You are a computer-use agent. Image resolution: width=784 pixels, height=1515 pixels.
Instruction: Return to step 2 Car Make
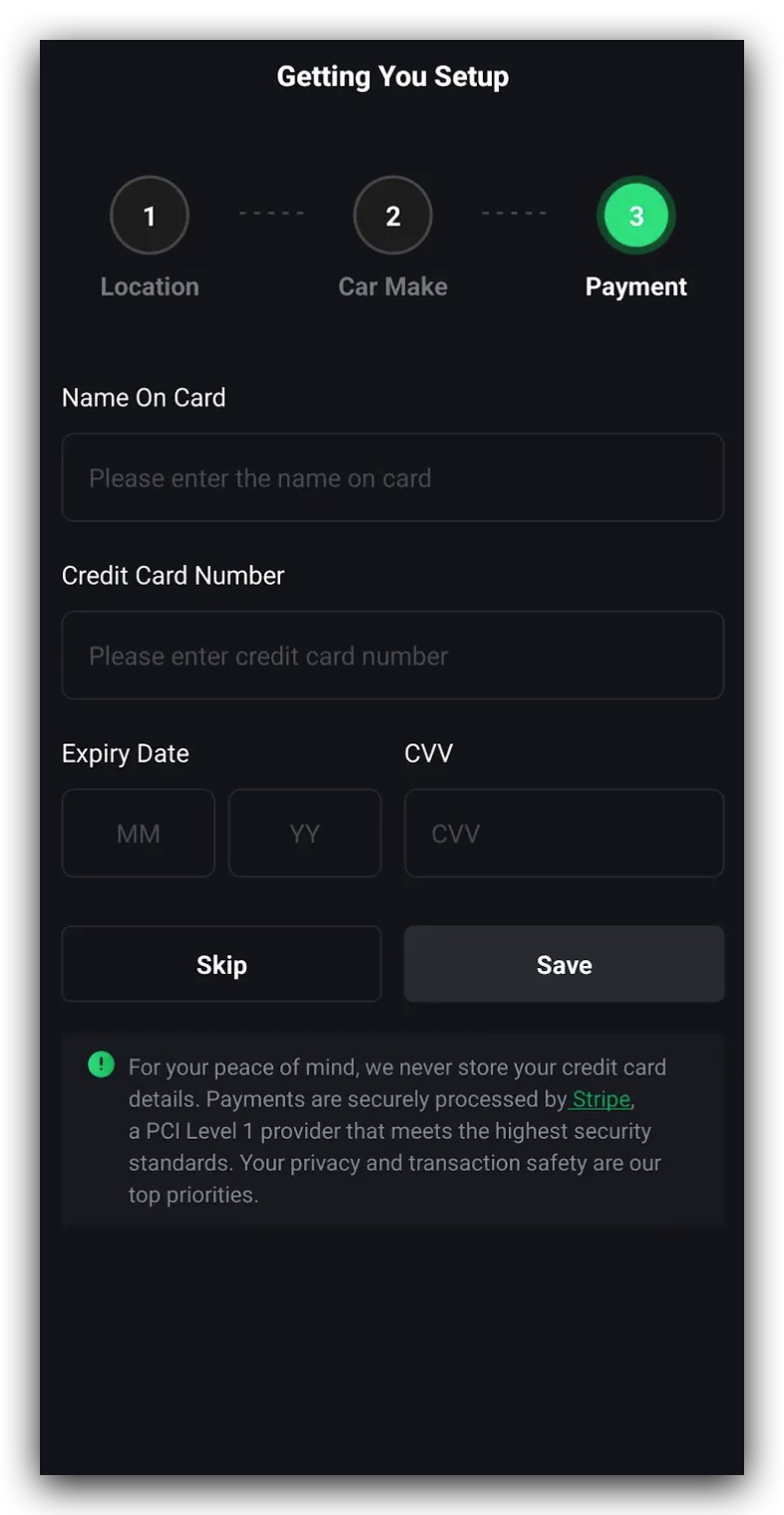pyautogui.click(x=393, y=216)
